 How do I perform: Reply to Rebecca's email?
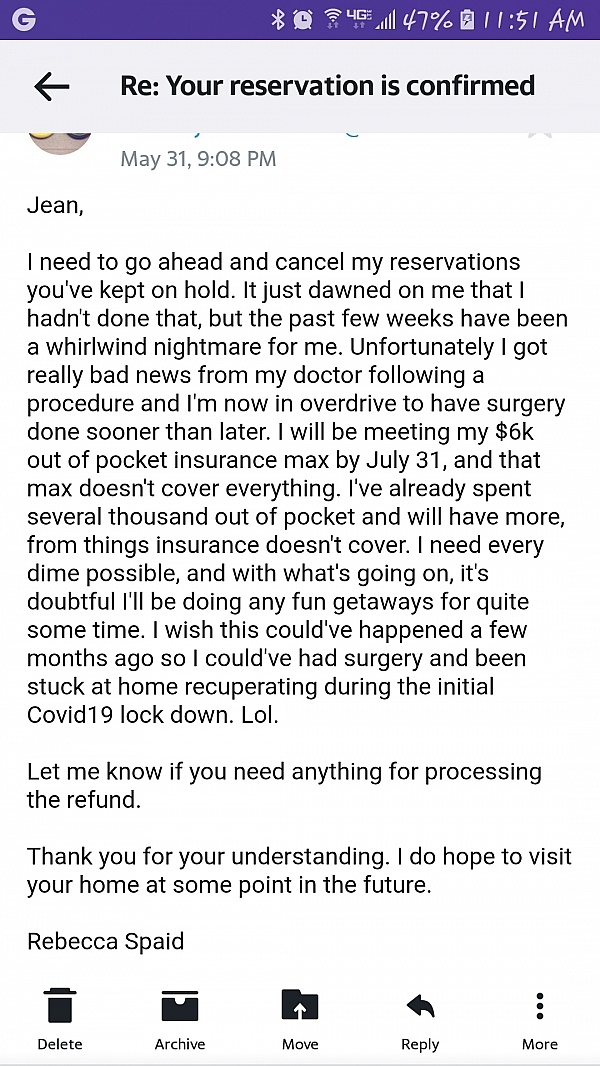click(420, 1019)
